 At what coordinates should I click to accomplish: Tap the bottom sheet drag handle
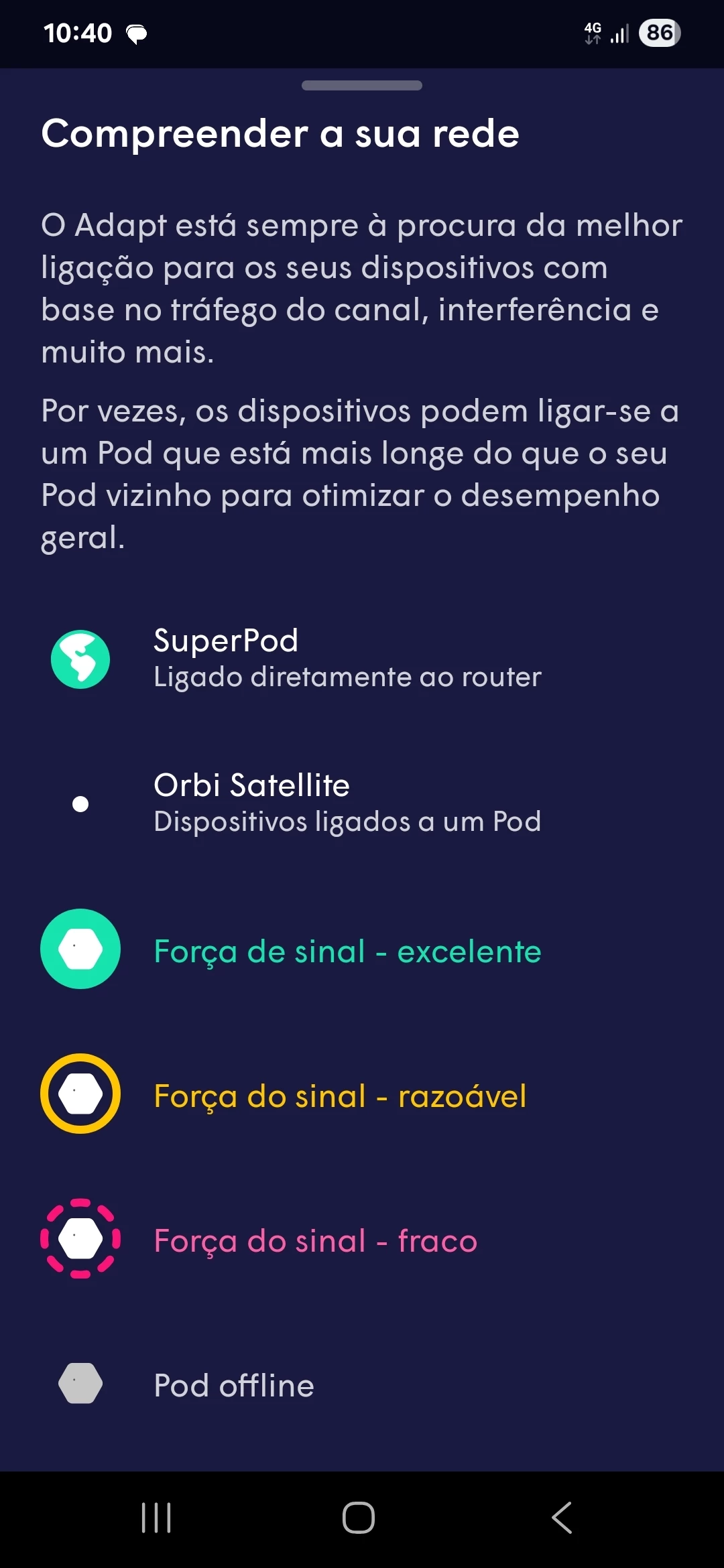coord(362,85)
